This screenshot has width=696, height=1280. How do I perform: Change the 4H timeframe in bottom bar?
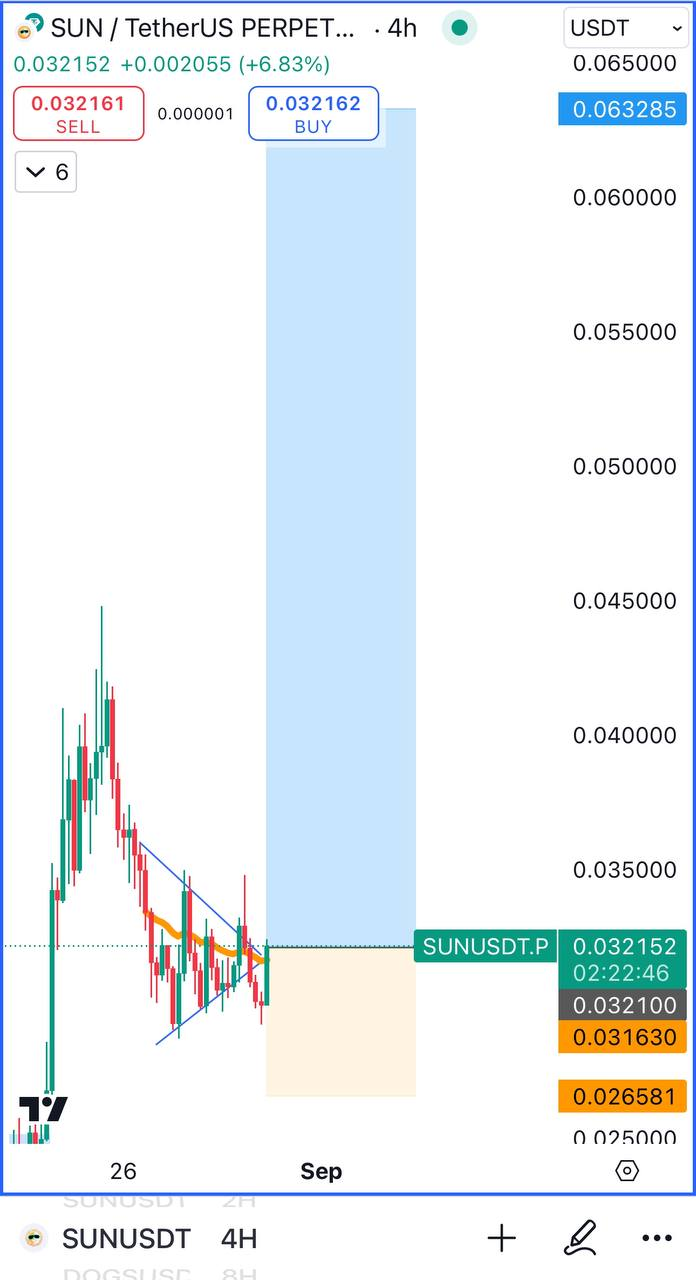pyautogui.click(x=239, y=1239)
